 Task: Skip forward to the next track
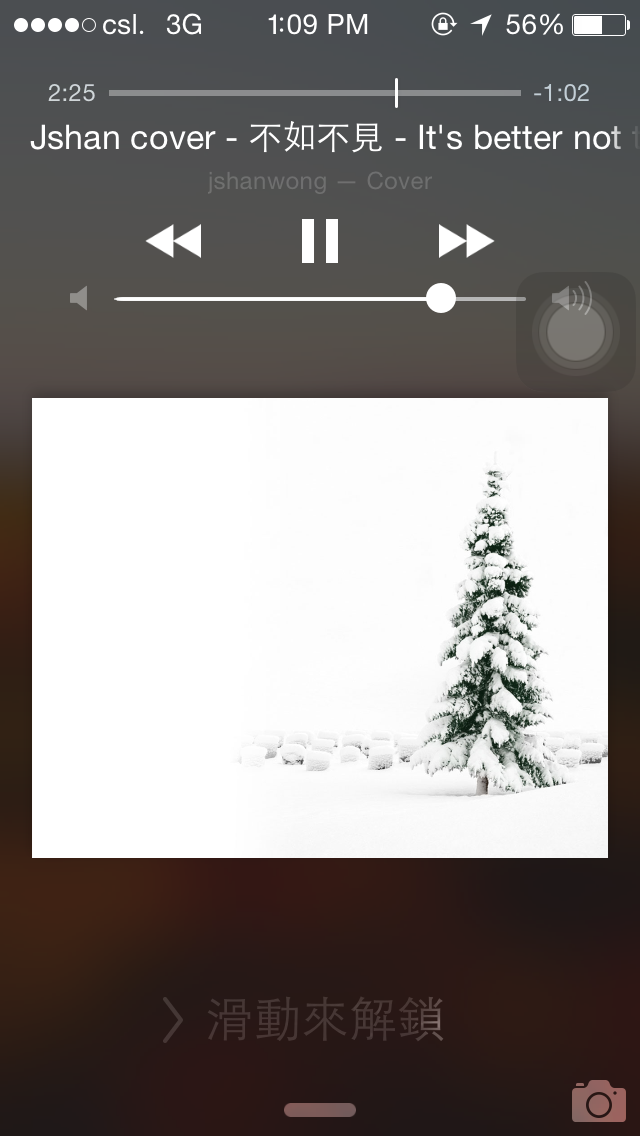[x=465, y=241]
